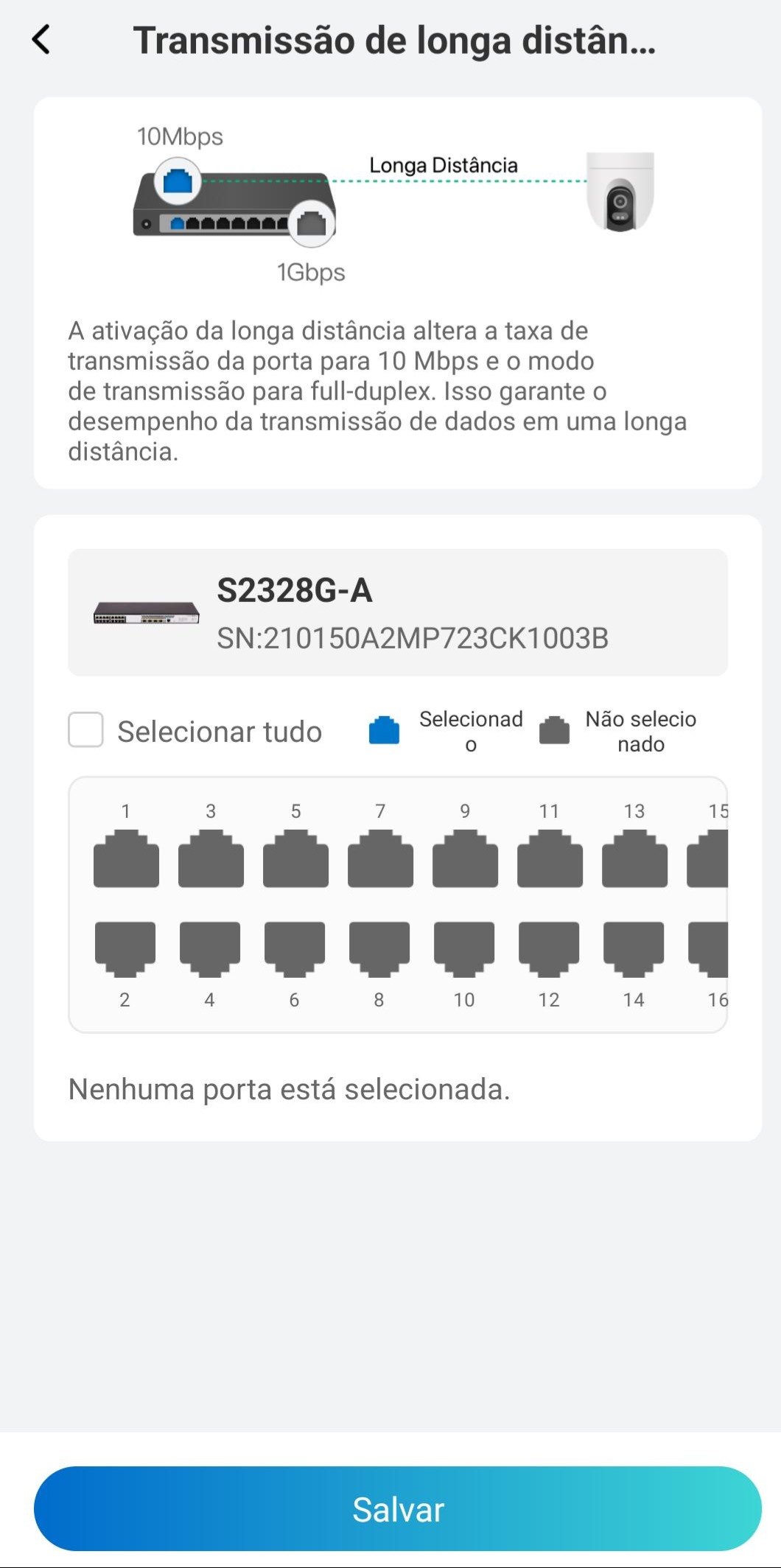The image size is (781, 1568).
Task: Choose port 13 on the switch
Action: point(634,859)
